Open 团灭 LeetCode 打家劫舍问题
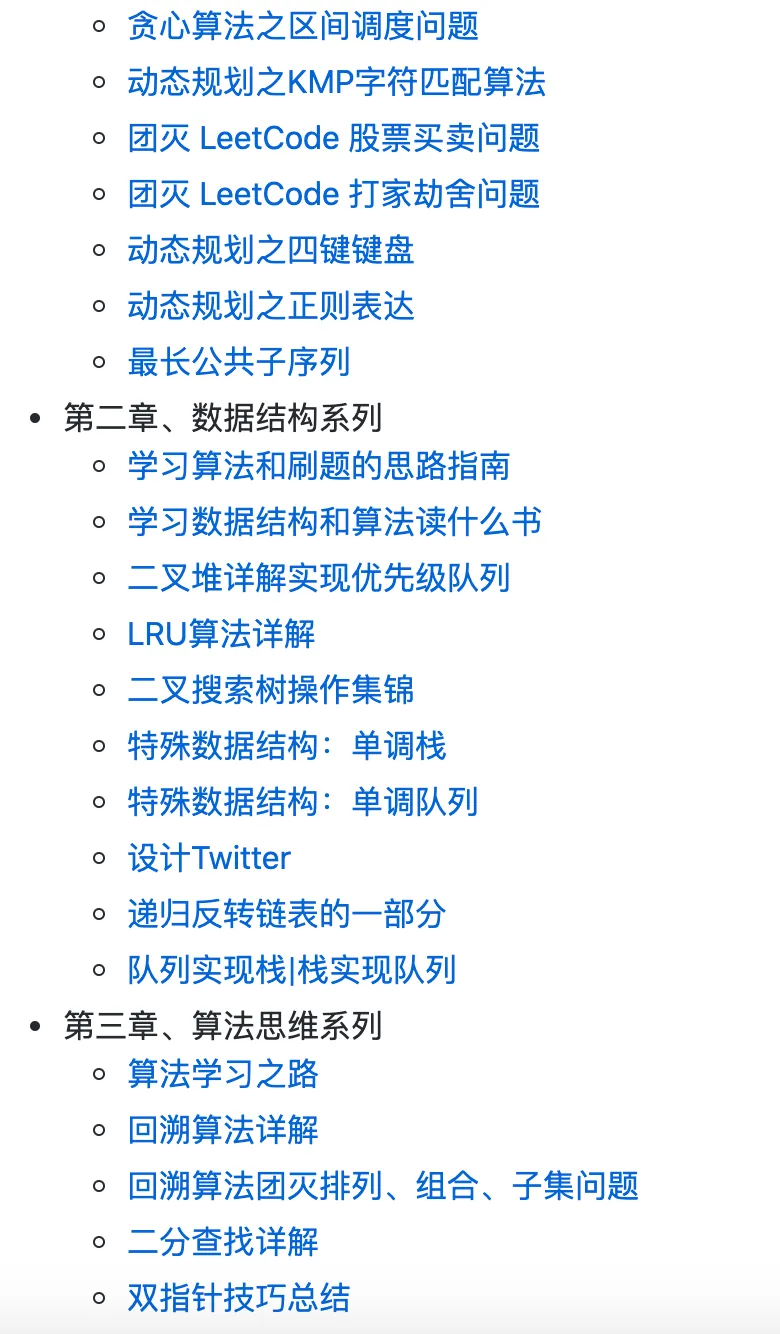The width and height of the screenshot is (780, 1334). click(333, 194)
